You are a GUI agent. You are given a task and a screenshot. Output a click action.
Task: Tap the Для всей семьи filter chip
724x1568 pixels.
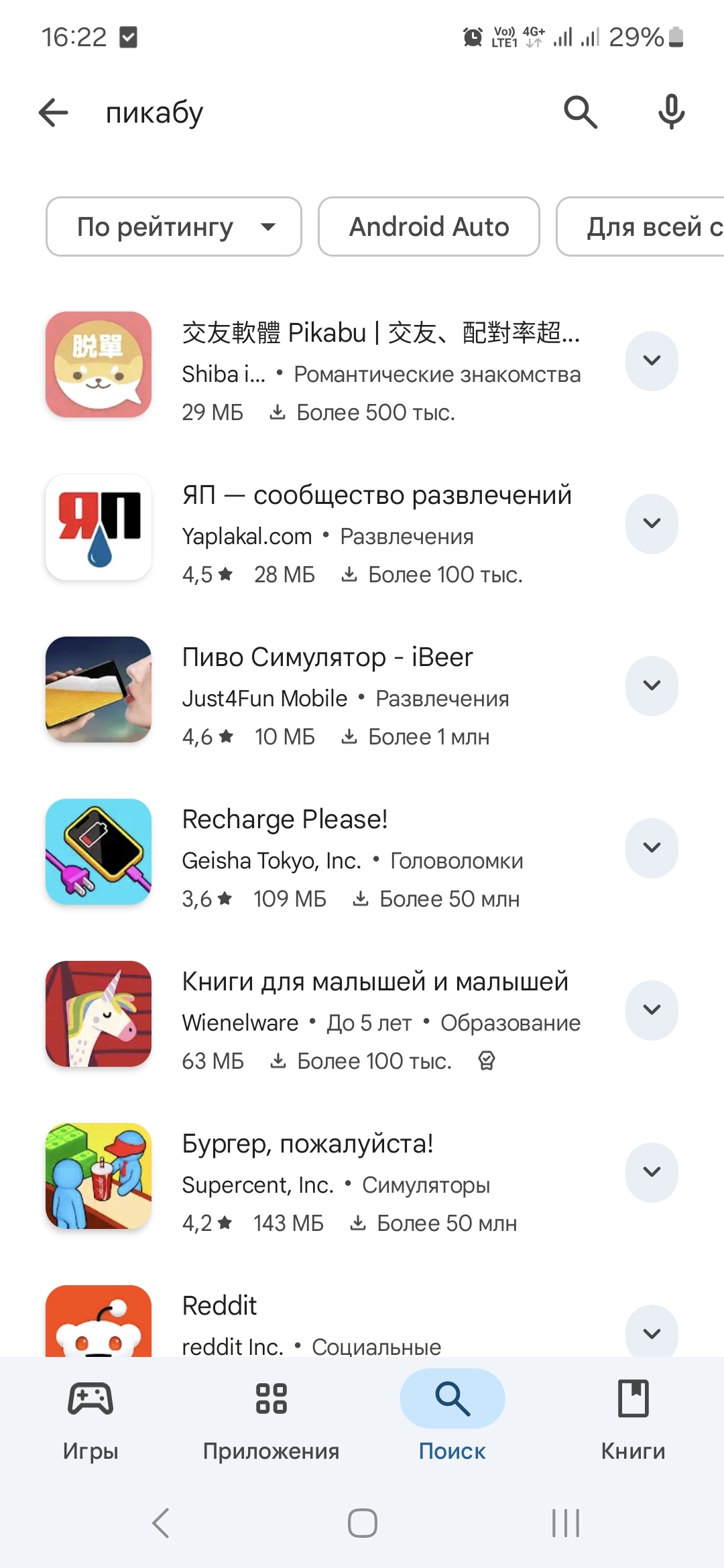640,226
